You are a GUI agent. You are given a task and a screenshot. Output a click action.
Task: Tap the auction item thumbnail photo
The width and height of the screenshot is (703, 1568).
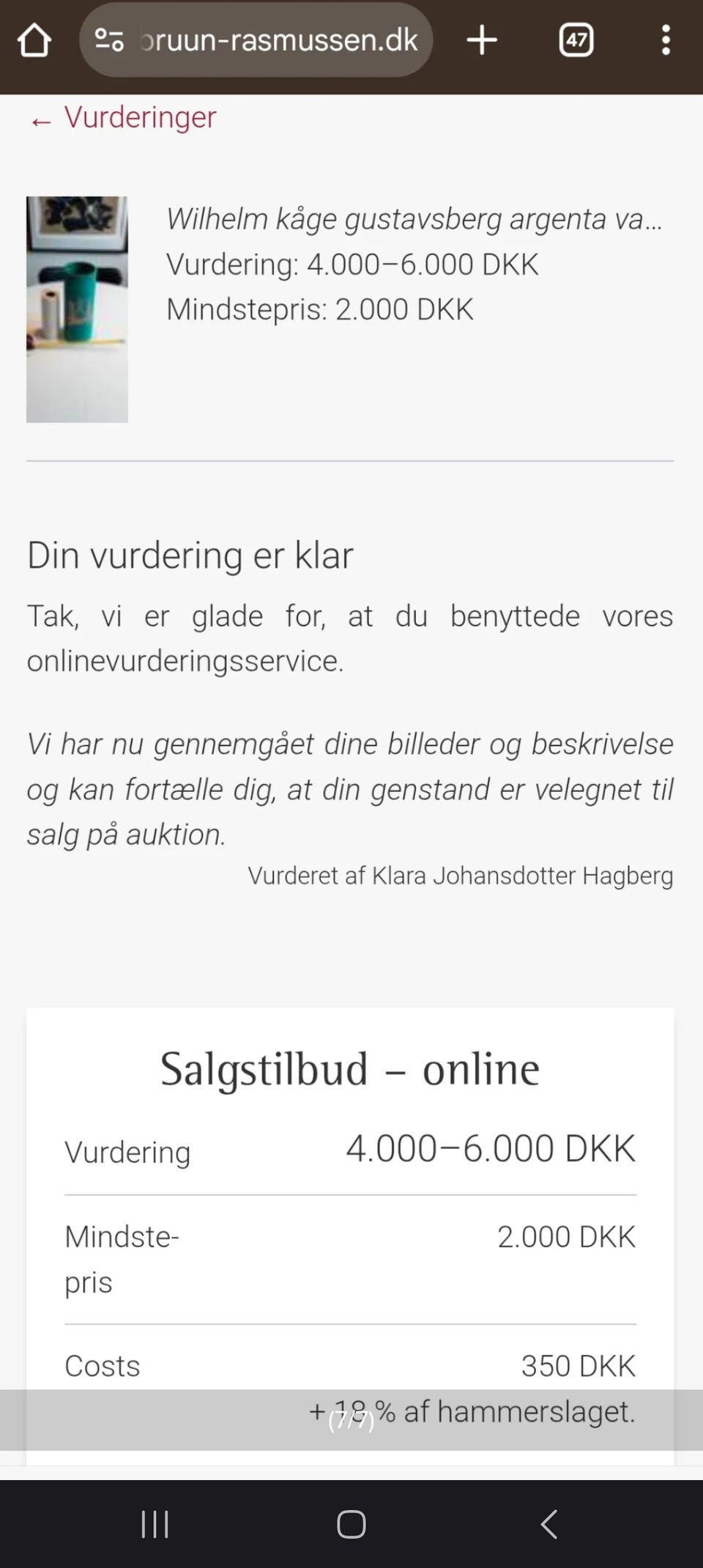click(77, 309)
